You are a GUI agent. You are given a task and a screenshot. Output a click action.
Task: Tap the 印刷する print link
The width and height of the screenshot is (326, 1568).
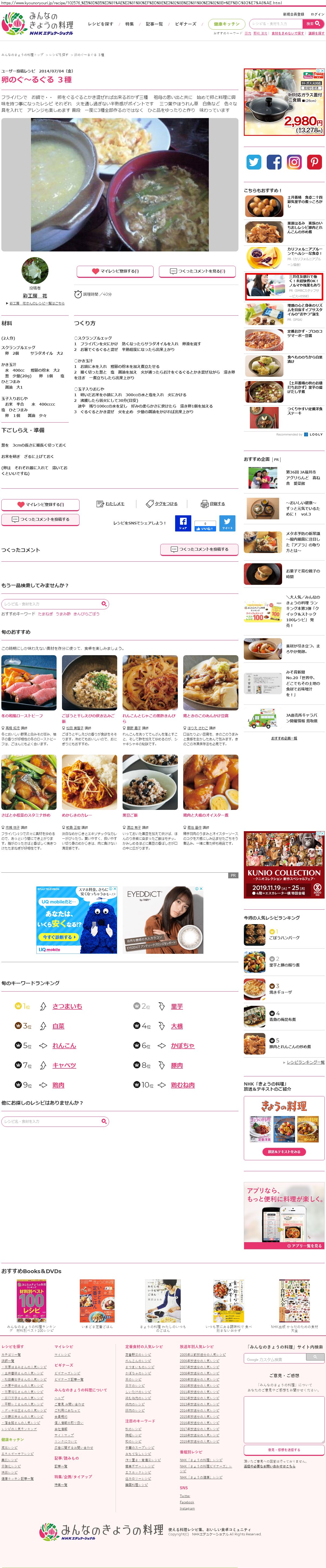pyautogui.click(x=213, y=504)
